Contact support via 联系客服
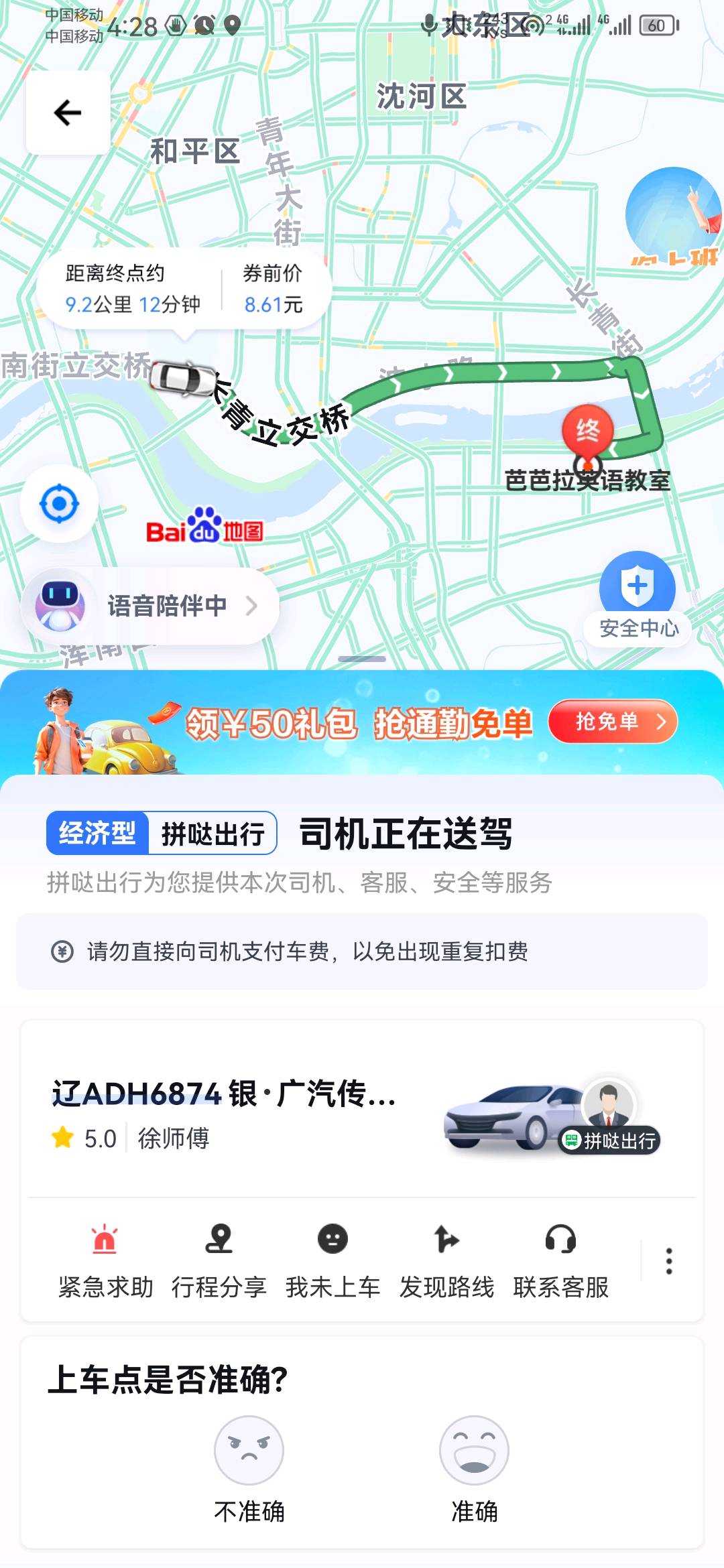This screenshot has height=1568, width=724. [560, 1260]
